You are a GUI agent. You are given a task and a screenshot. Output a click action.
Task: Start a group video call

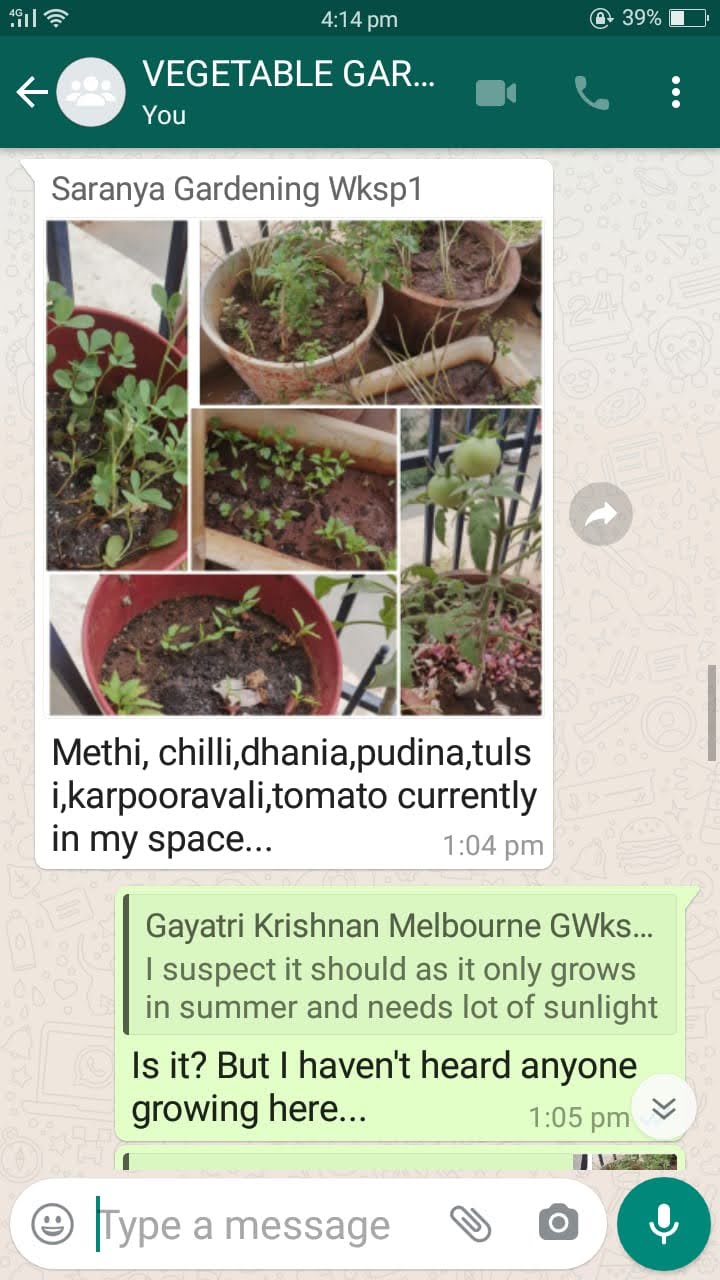[x=496, y=93]
